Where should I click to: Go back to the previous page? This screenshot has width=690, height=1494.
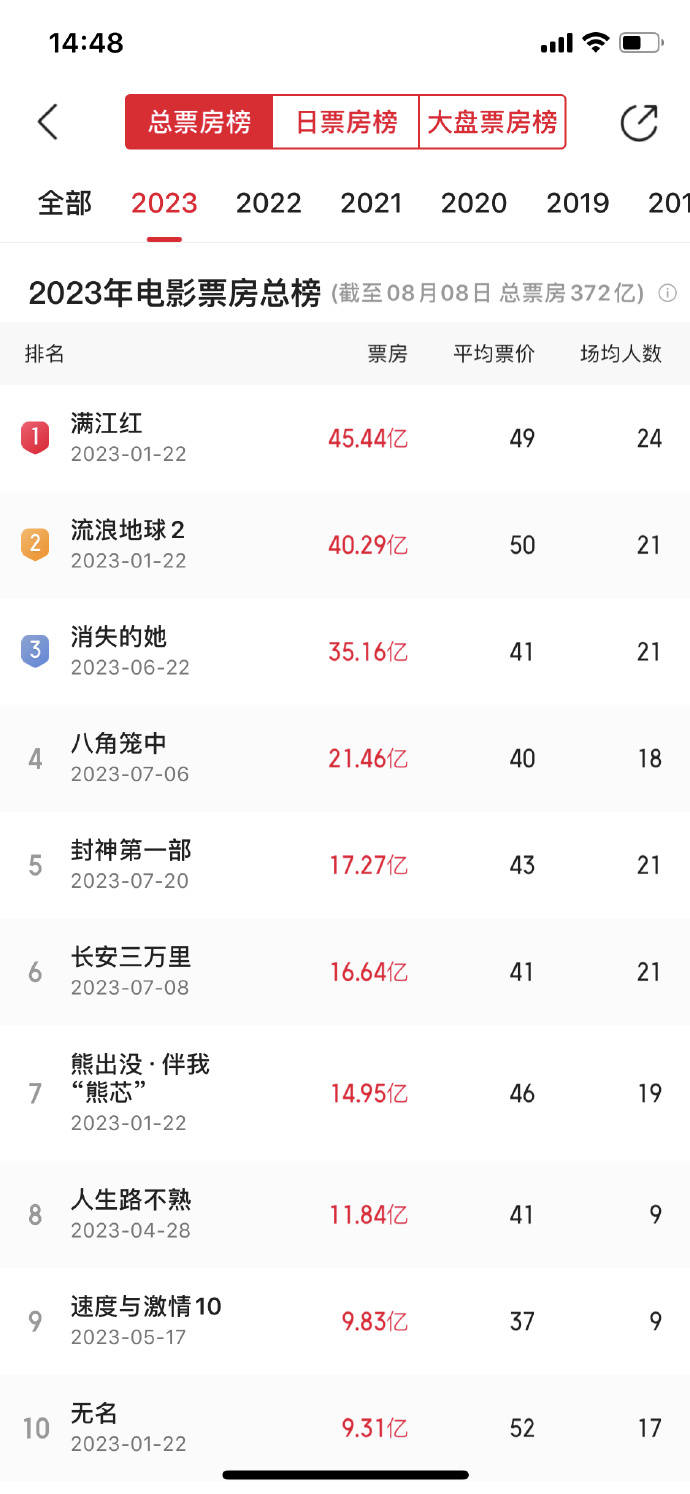pyautogui.click(x=48, y=122)
